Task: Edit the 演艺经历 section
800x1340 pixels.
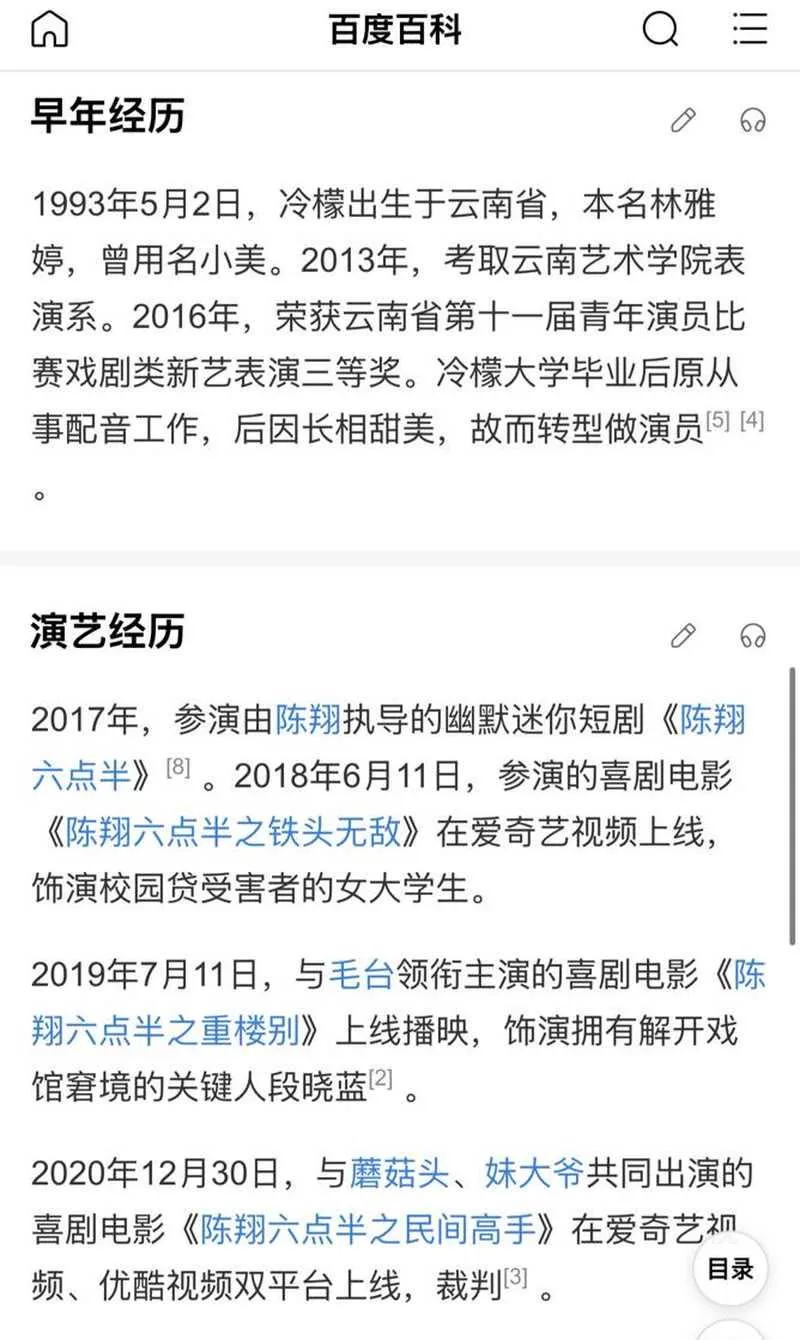Action: pos(683,635)
